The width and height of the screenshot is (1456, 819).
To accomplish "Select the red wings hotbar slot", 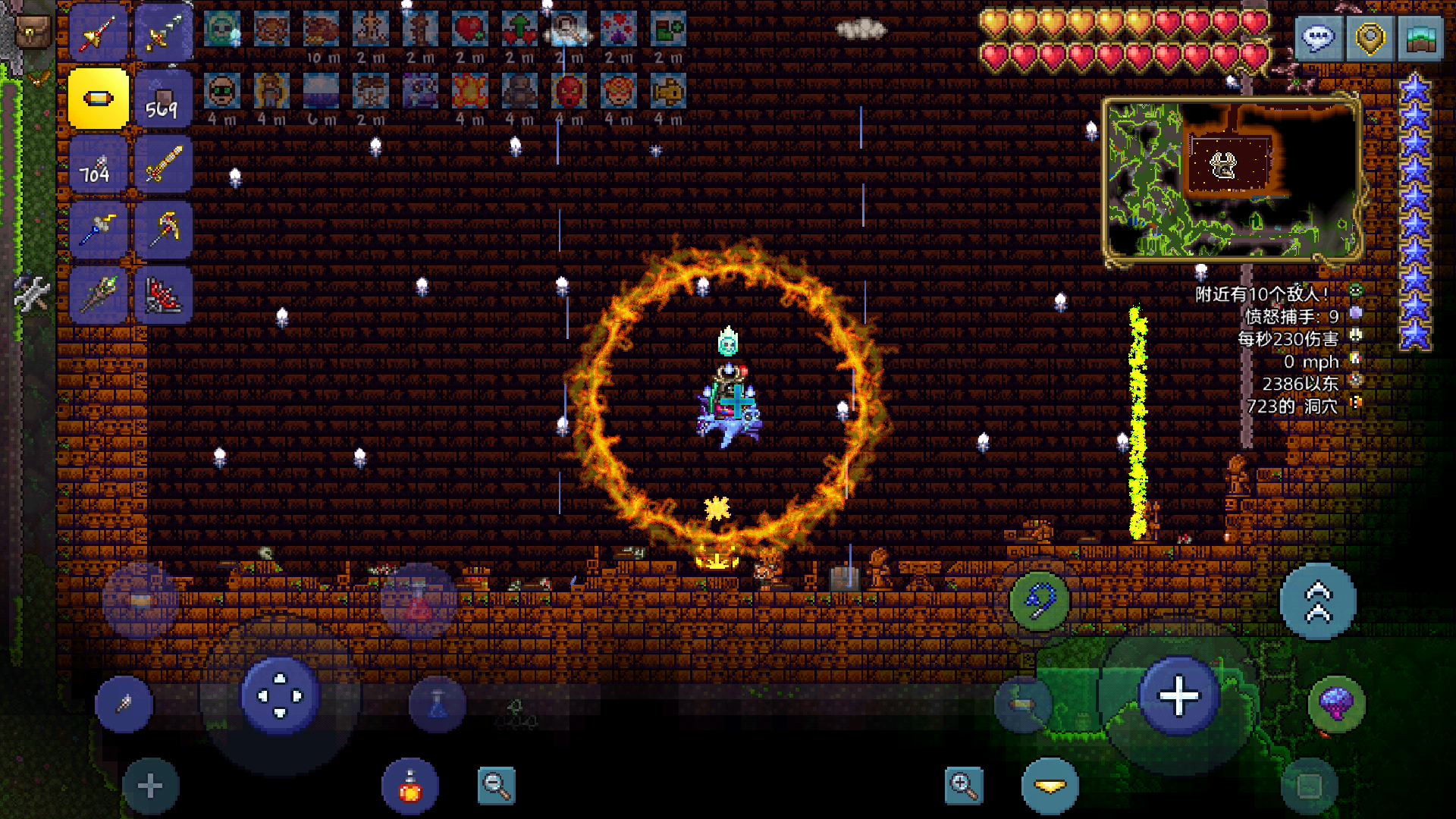I will tap(163, 294).
